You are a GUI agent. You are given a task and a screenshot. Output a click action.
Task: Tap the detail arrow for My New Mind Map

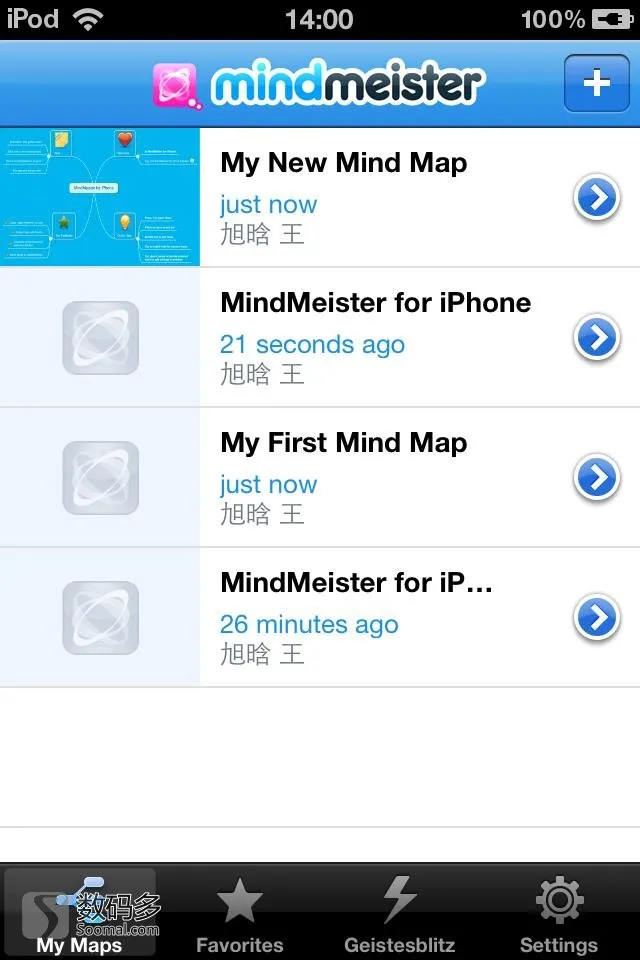[596, 199]
